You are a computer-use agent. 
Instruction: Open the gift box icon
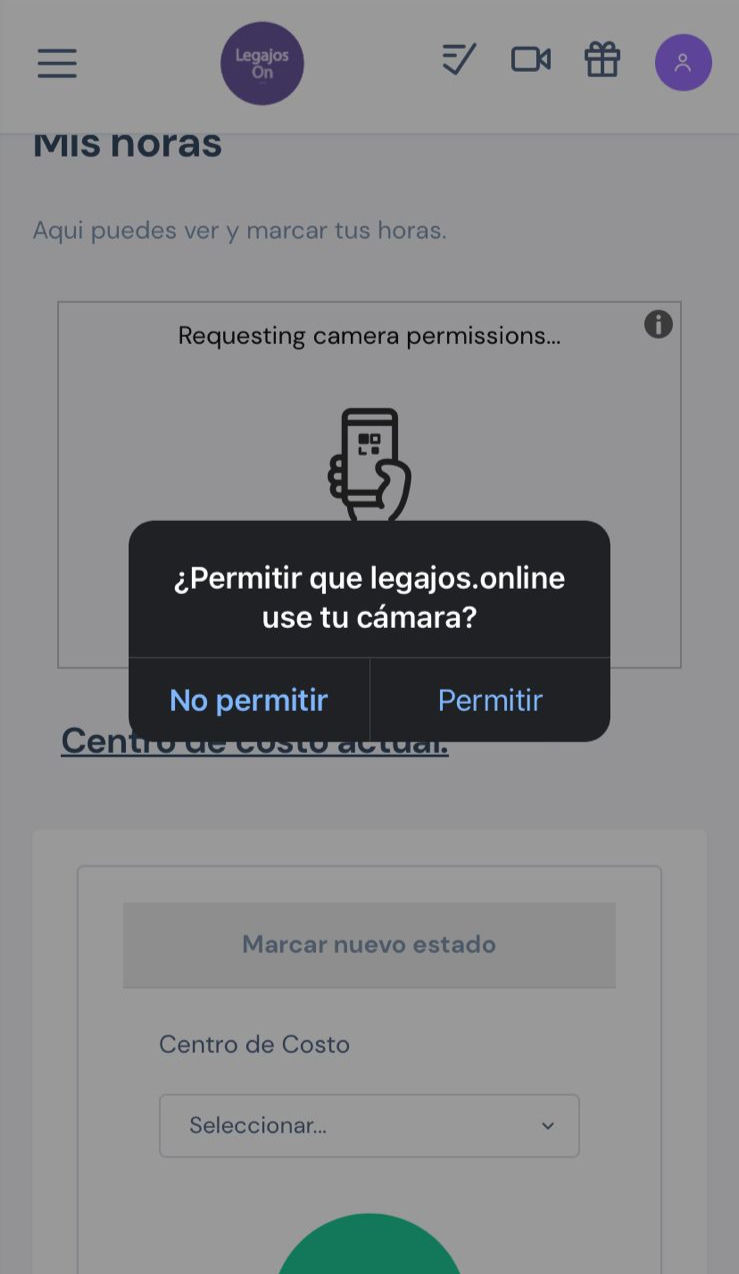pos(603,60)
